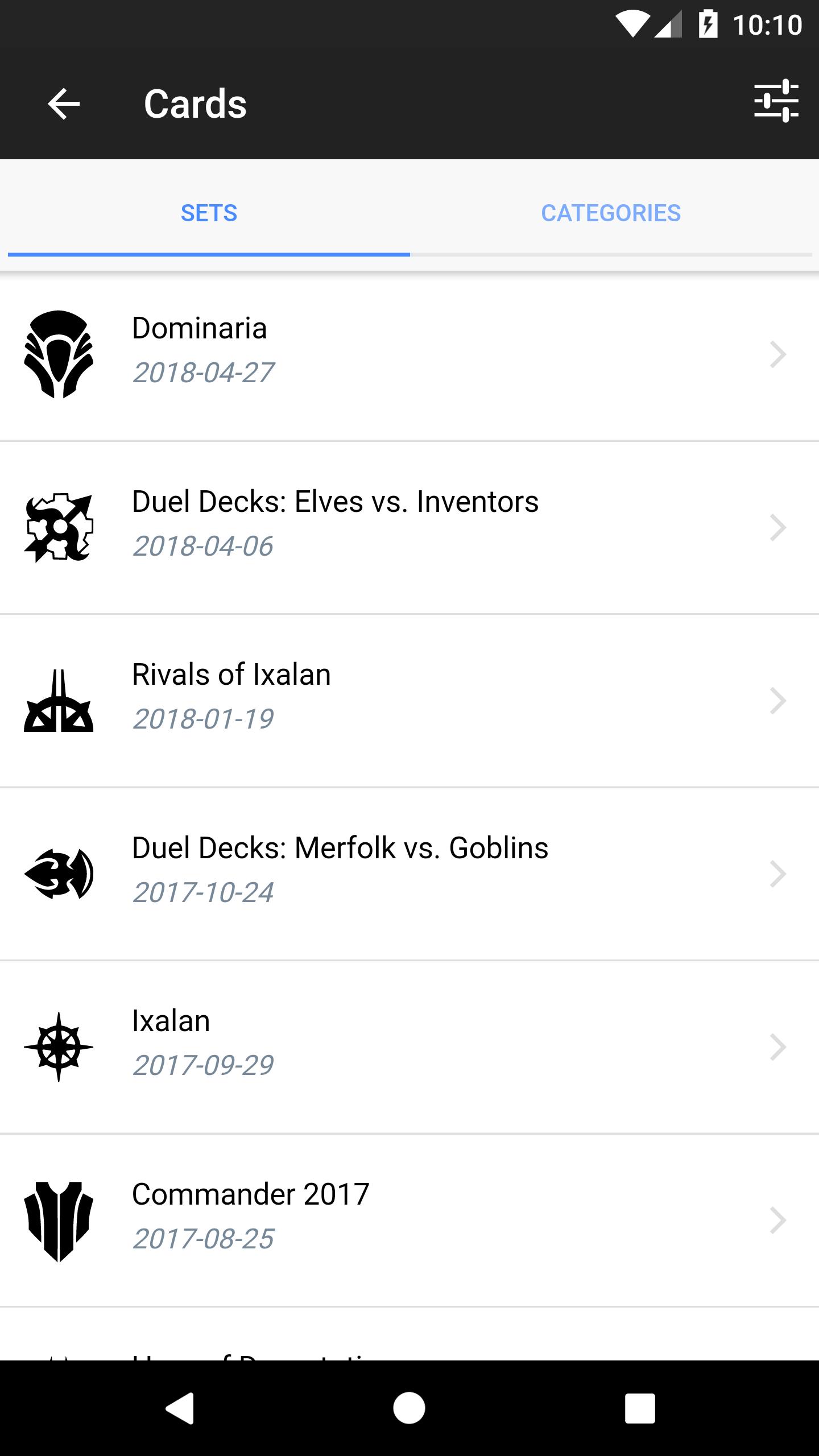Tap the Android recent apps square

point(639,1407)
